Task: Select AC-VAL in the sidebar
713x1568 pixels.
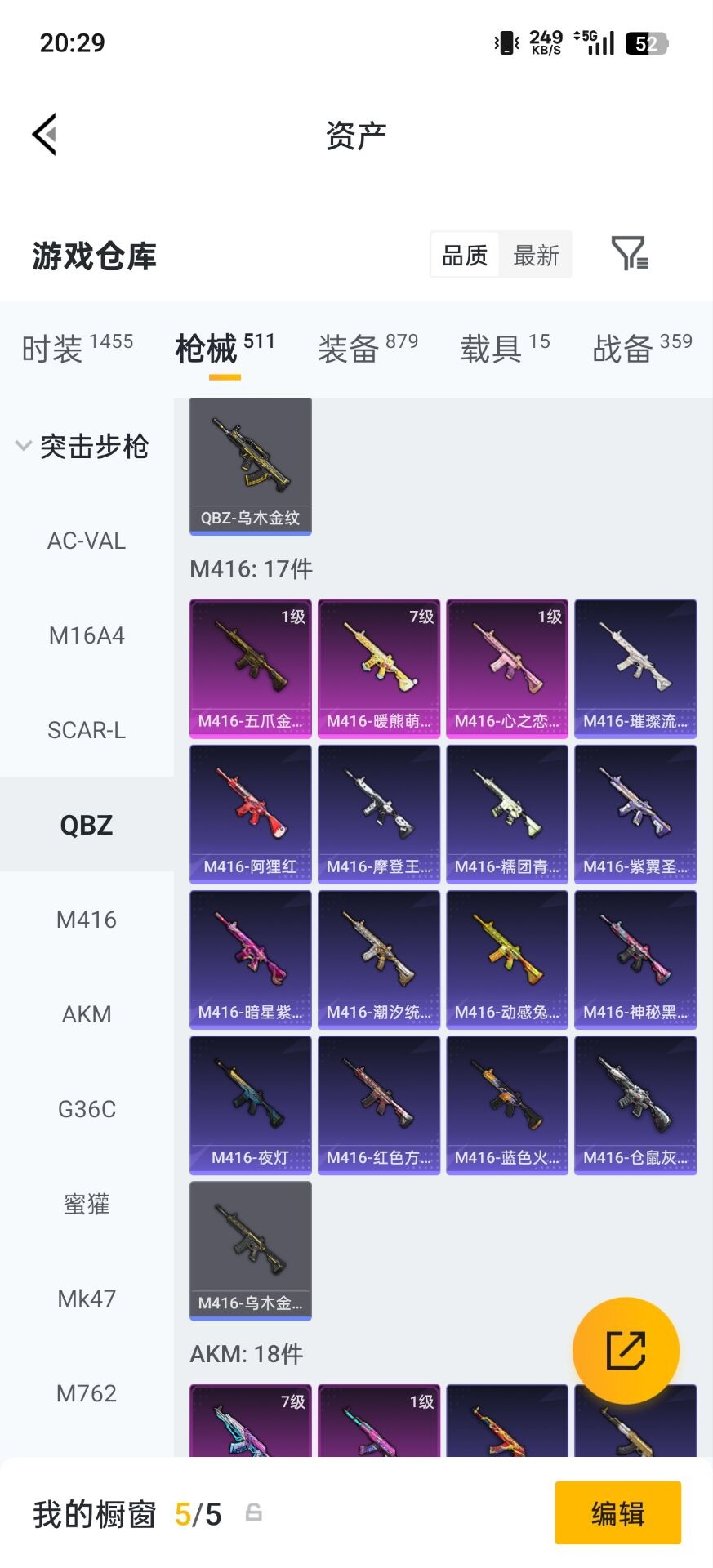Action: 87,541
